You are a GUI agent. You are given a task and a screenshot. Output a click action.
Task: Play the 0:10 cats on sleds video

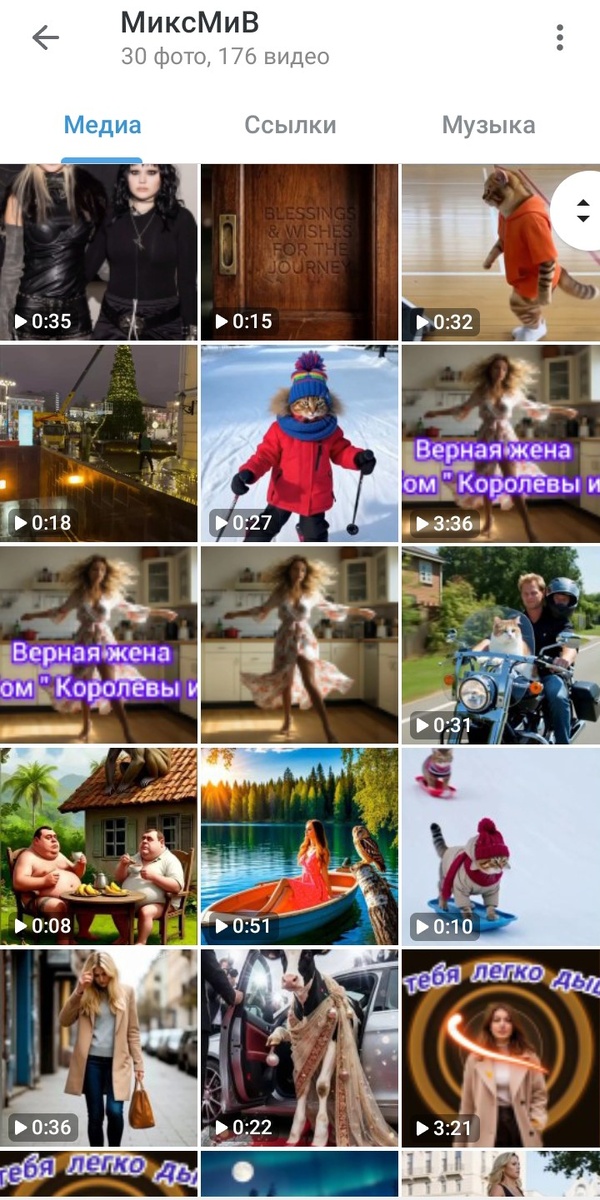(x=500, y=845)
